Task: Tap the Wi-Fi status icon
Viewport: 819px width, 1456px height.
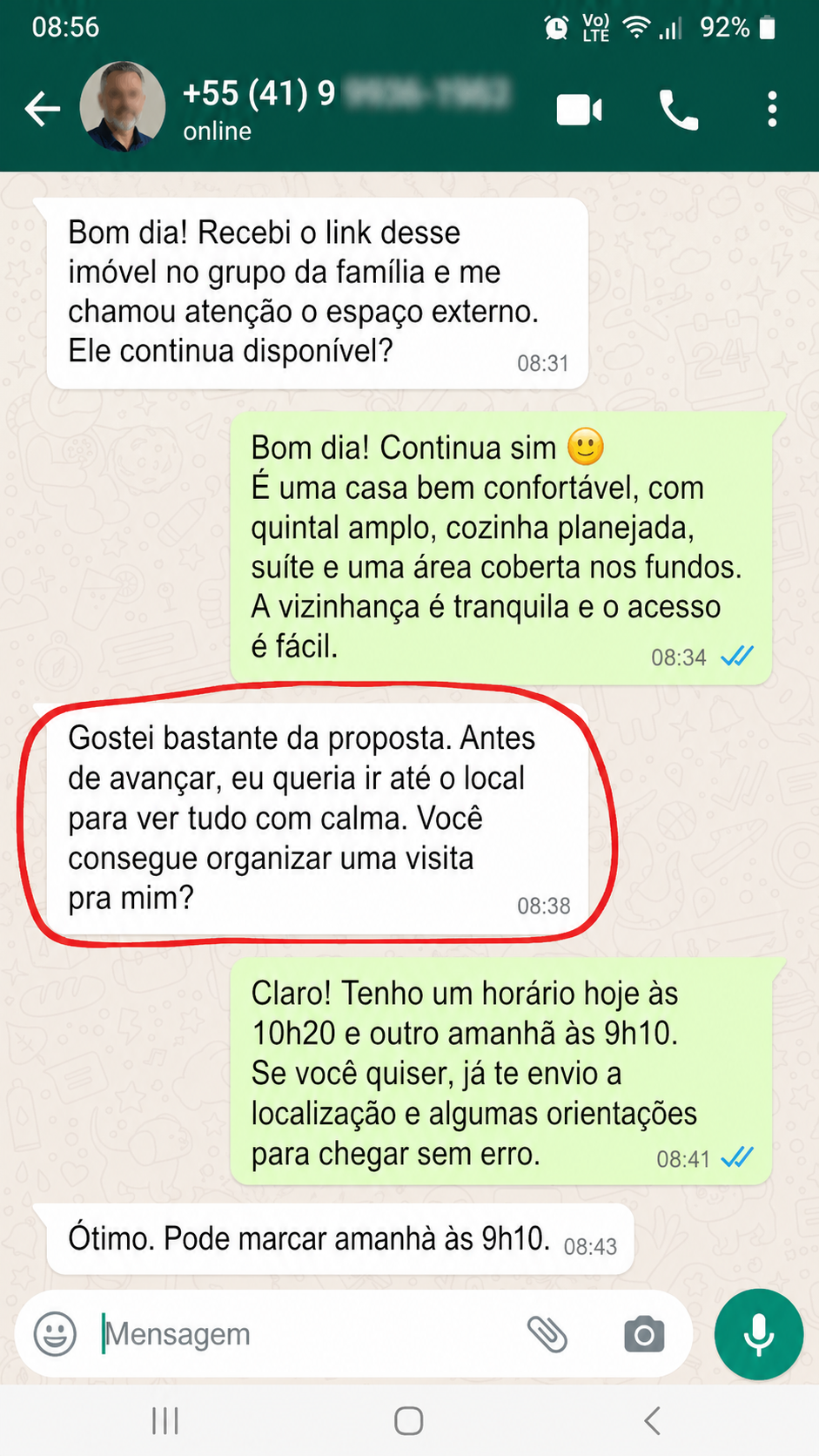Action: [636, 27]
